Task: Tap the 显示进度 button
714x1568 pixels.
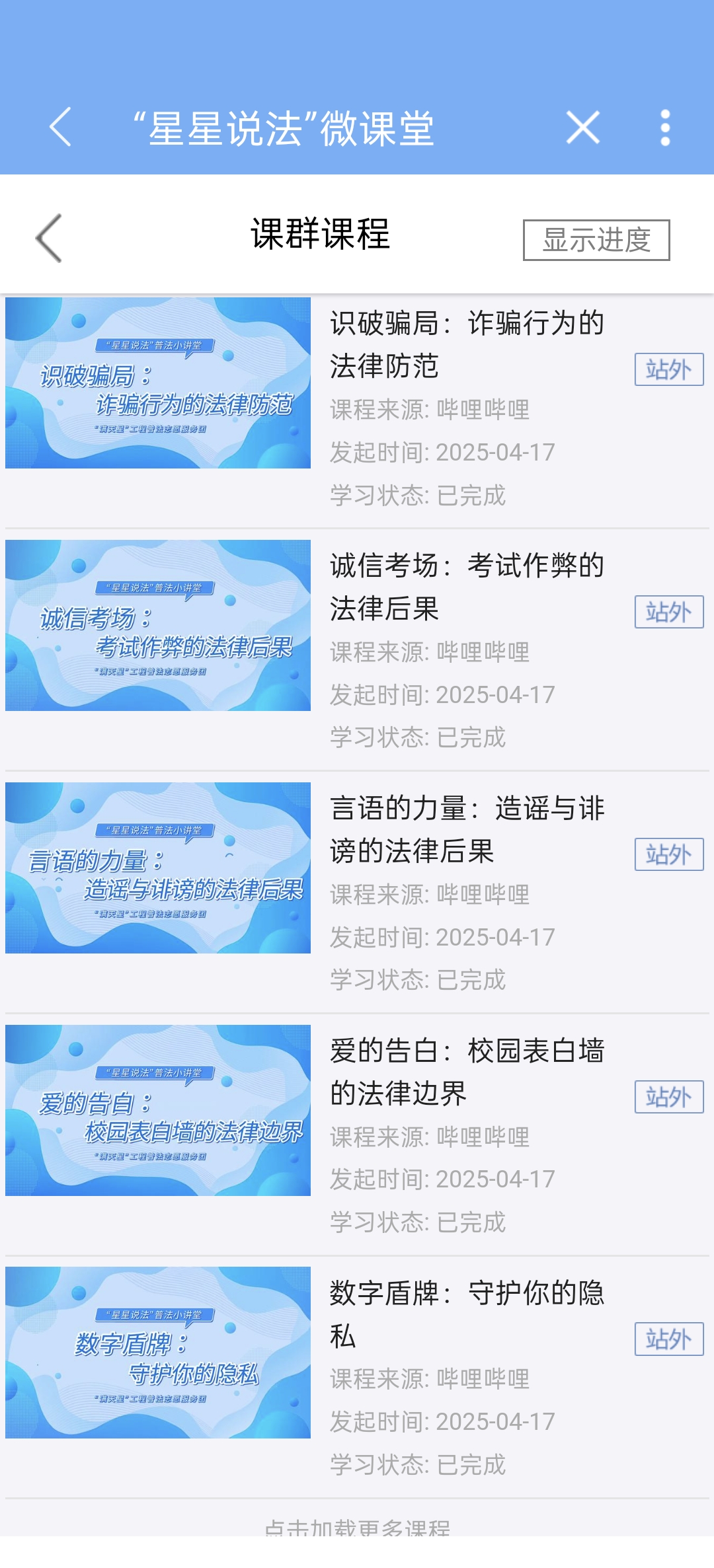Action: (596, 240)
